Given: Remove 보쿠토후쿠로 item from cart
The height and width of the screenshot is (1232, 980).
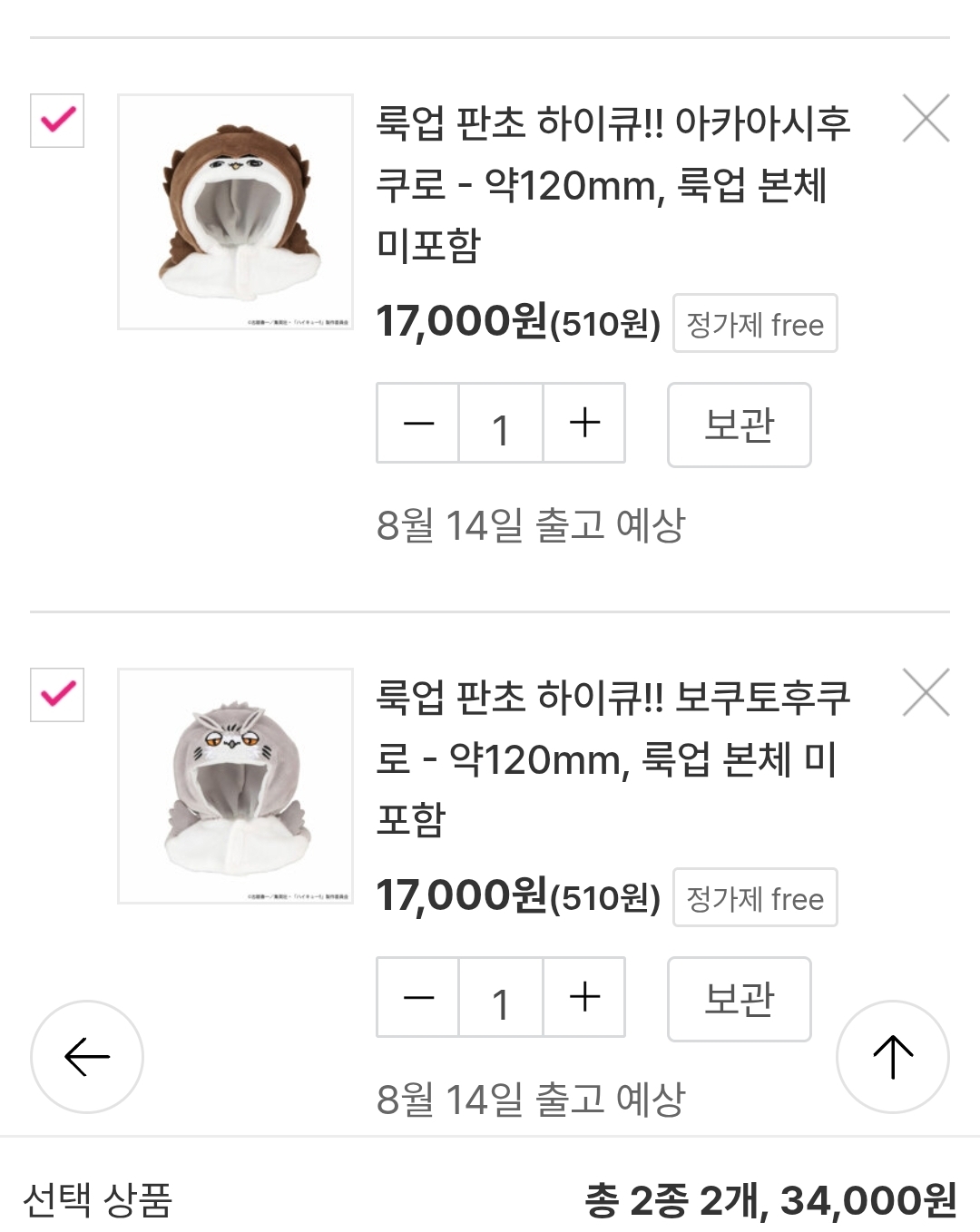Looking at the screenshot, I should [926, 693].
